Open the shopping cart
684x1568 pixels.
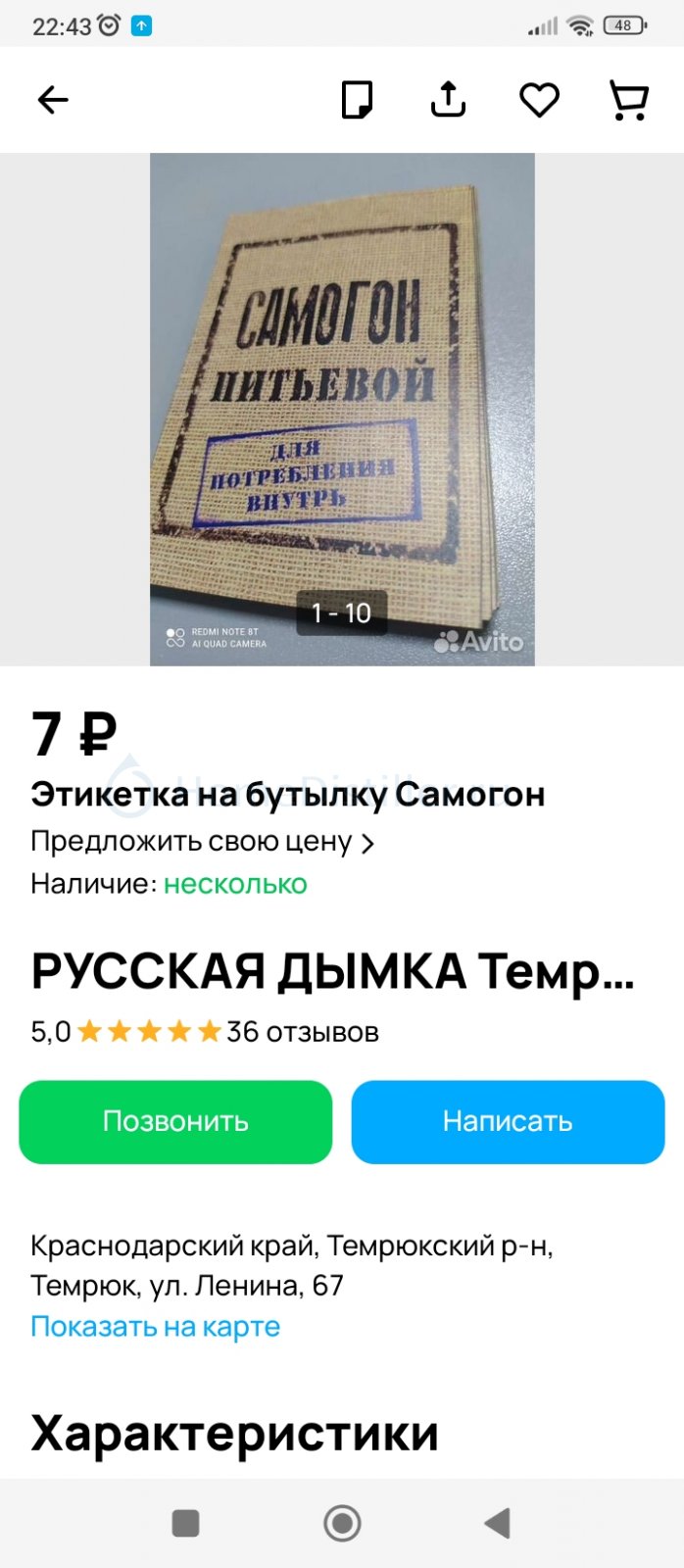point(629,100)
